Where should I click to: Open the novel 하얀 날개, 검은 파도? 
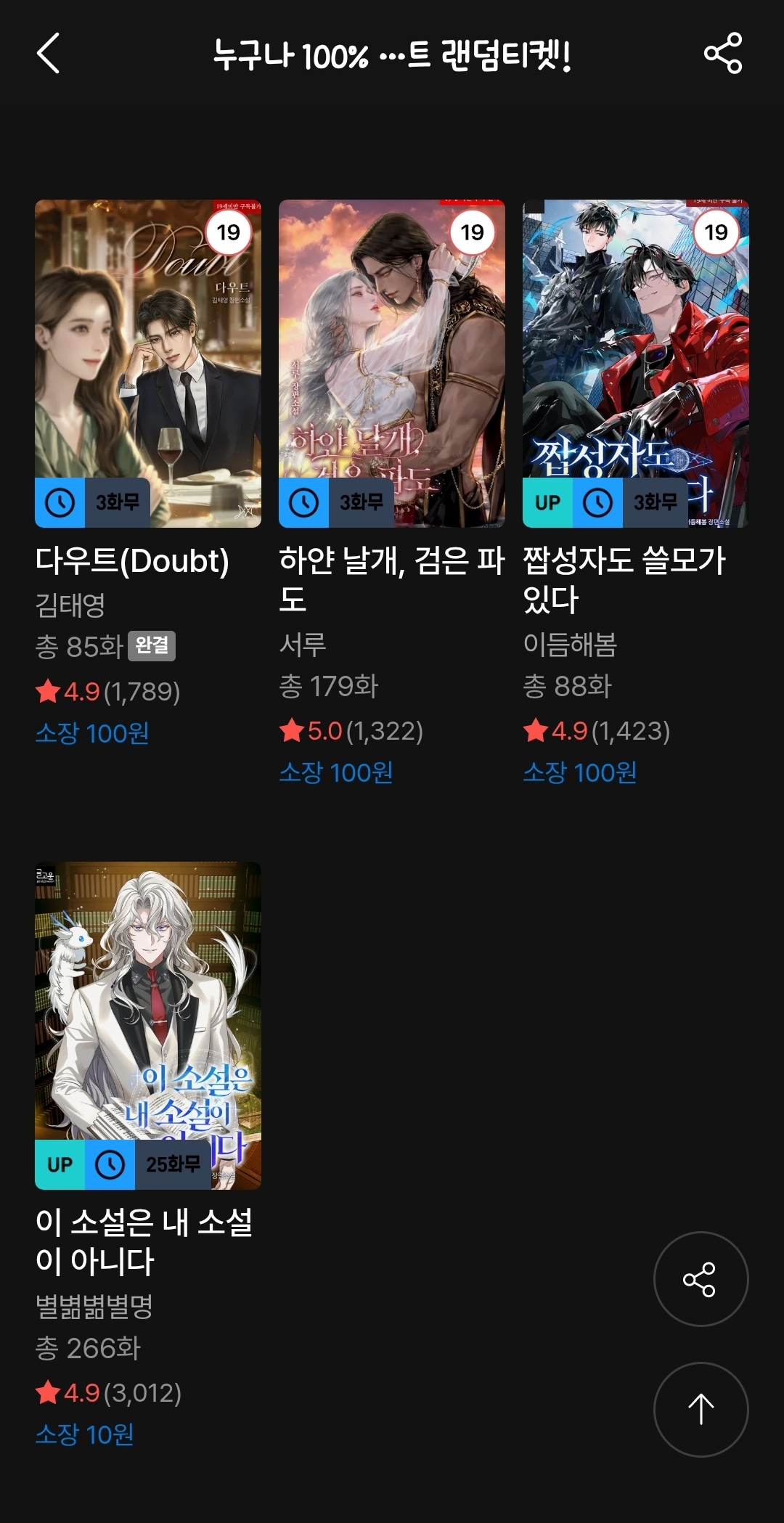click(392, 364)
